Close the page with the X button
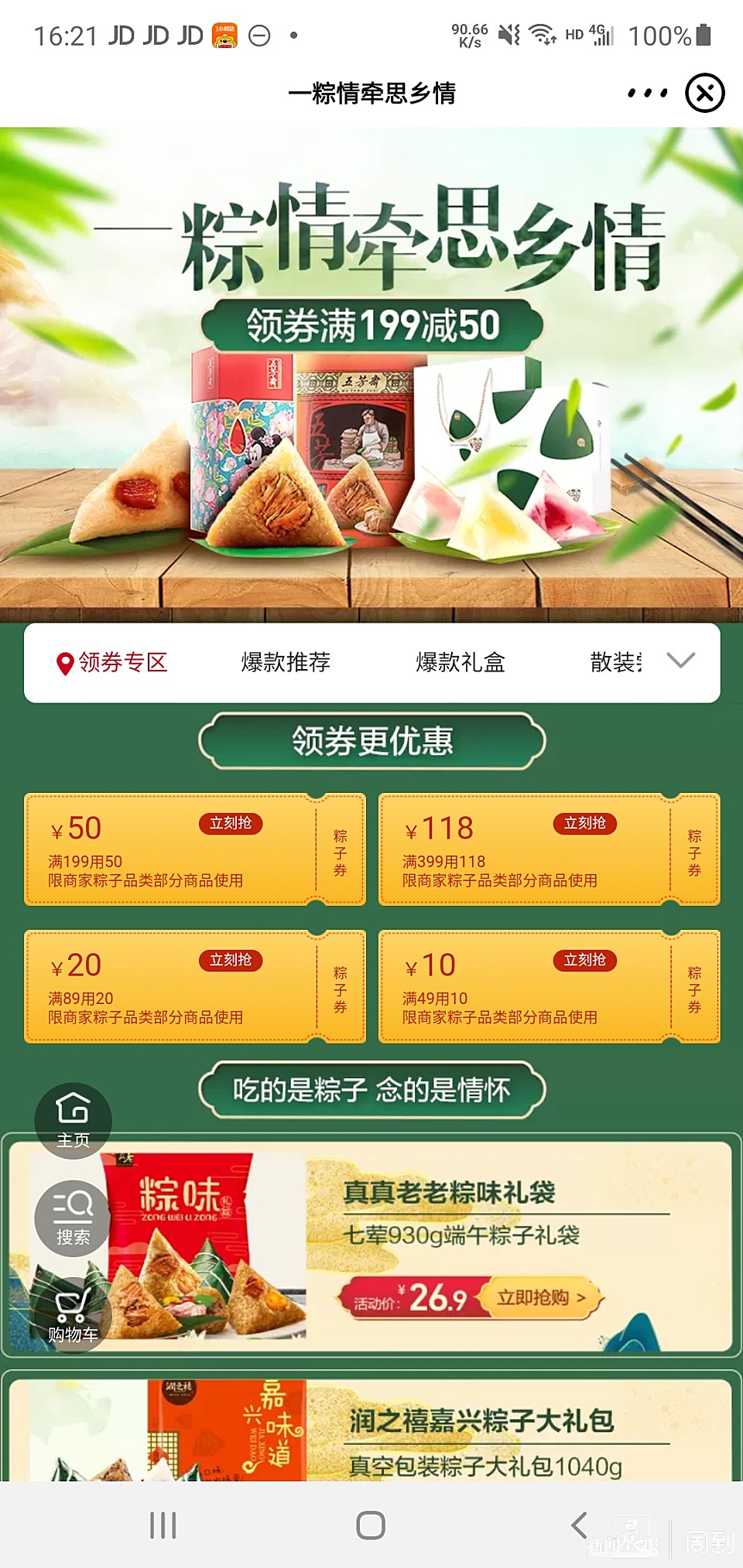Viewport: 743px width, 1568px height. click(x=704, y=94)
